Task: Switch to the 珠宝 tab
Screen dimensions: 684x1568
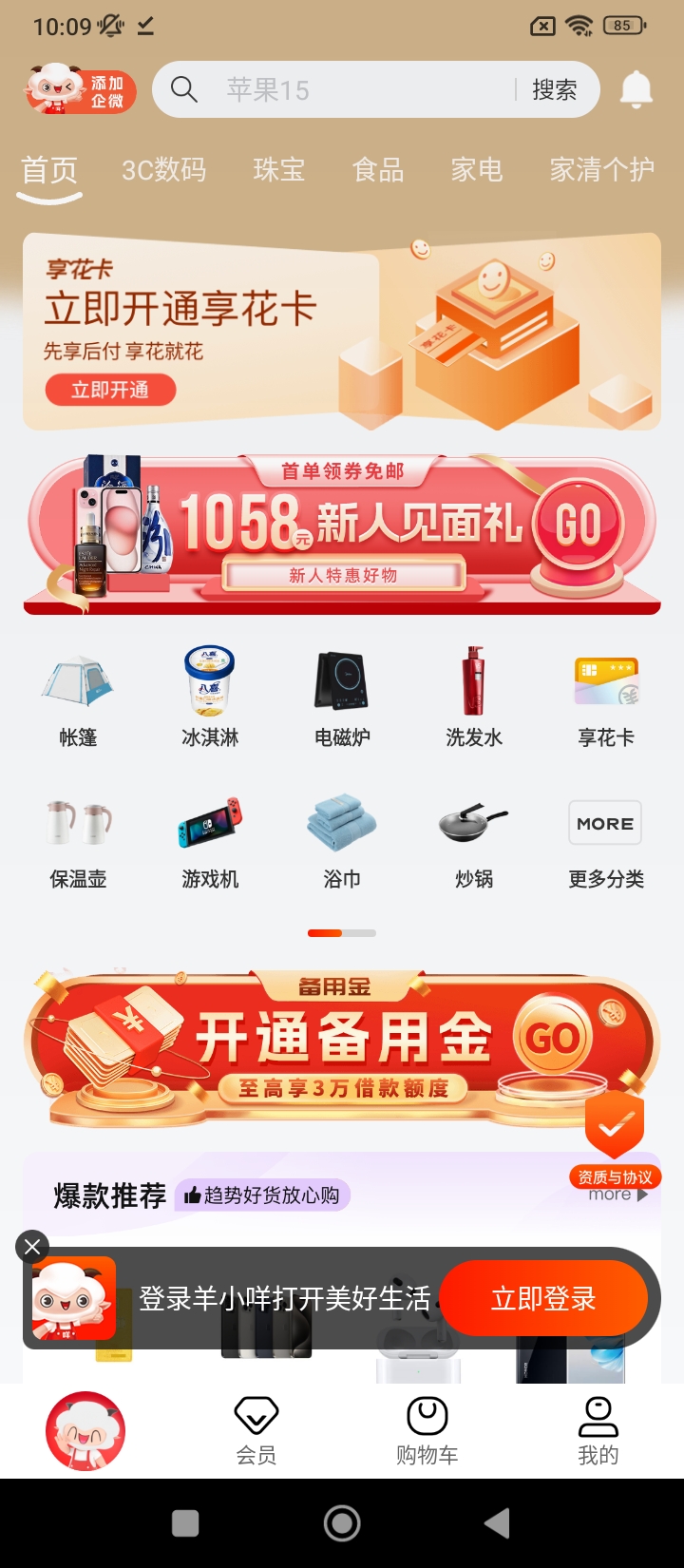Action: click(278, 170)
